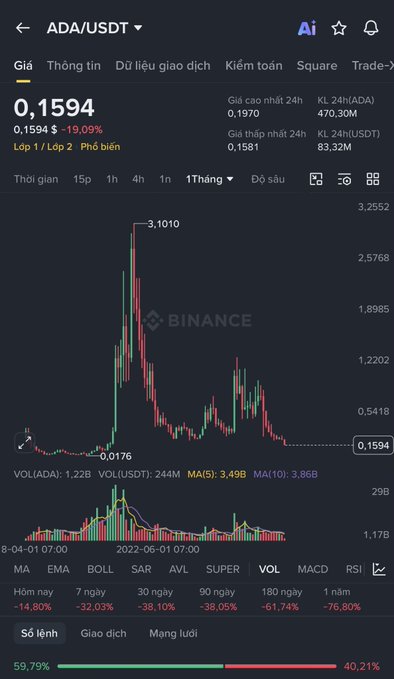
Task: Open the Square tab
Action: 317,65
